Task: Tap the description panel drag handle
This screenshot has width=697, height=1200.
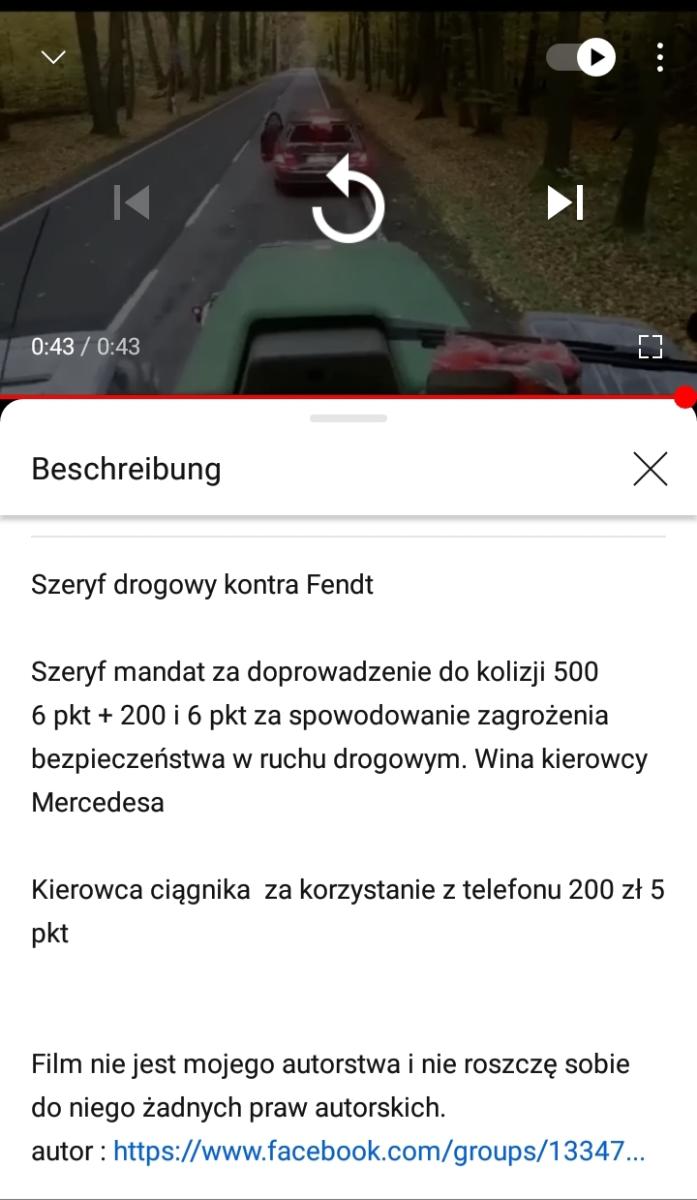Action: click(348, 418)
